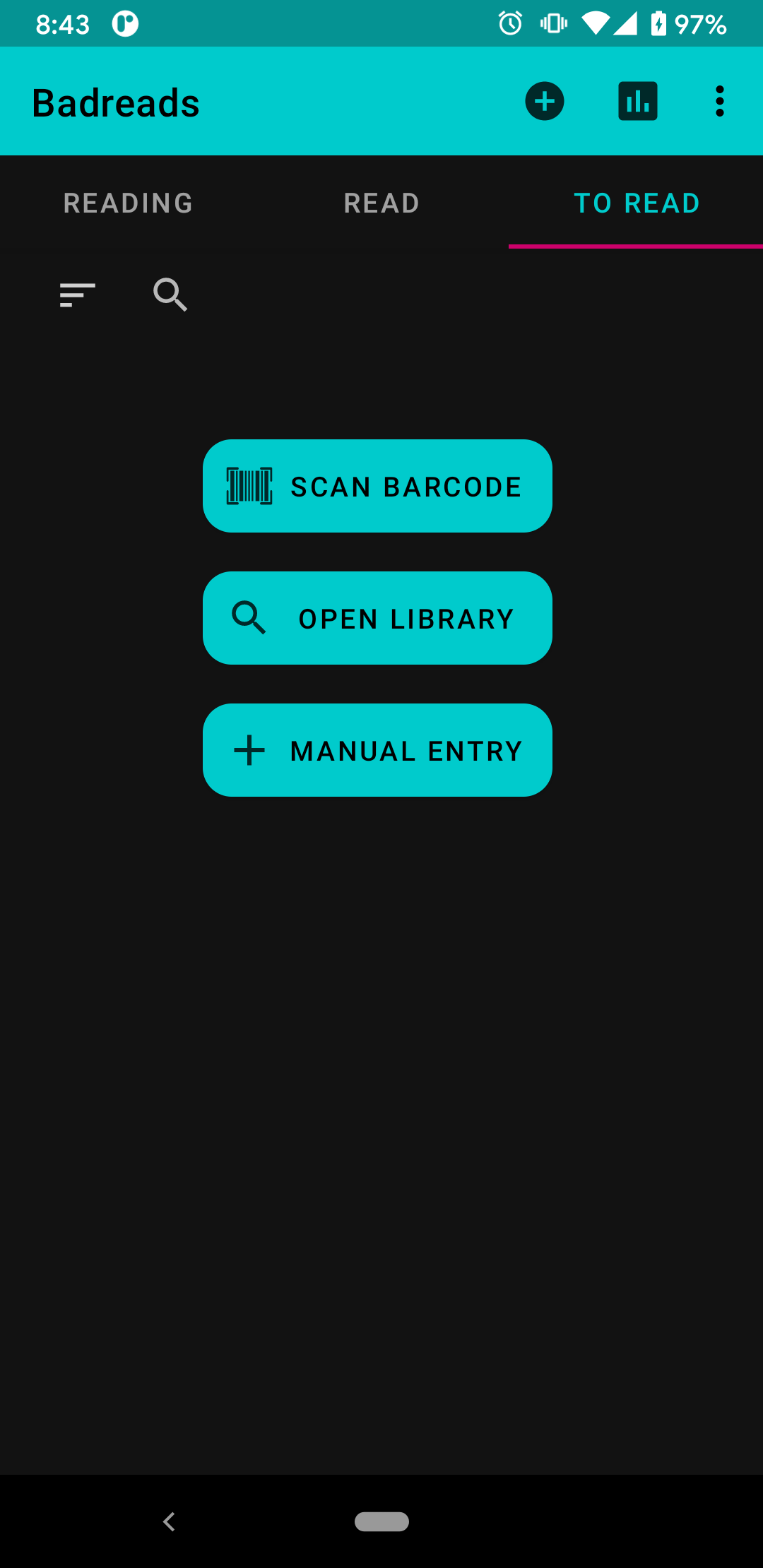Tap the add book plus icon
Image resolution: width=763 pixels, height=1568 pixels.
coord(544,102)
